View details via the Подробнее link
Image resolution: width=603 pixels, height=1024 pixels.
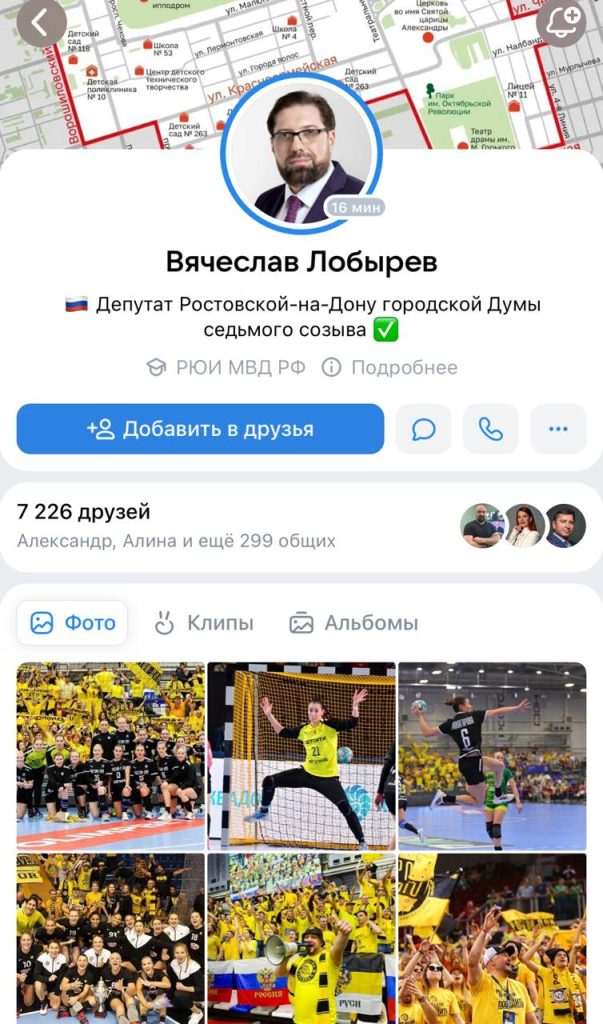(390, 367)
